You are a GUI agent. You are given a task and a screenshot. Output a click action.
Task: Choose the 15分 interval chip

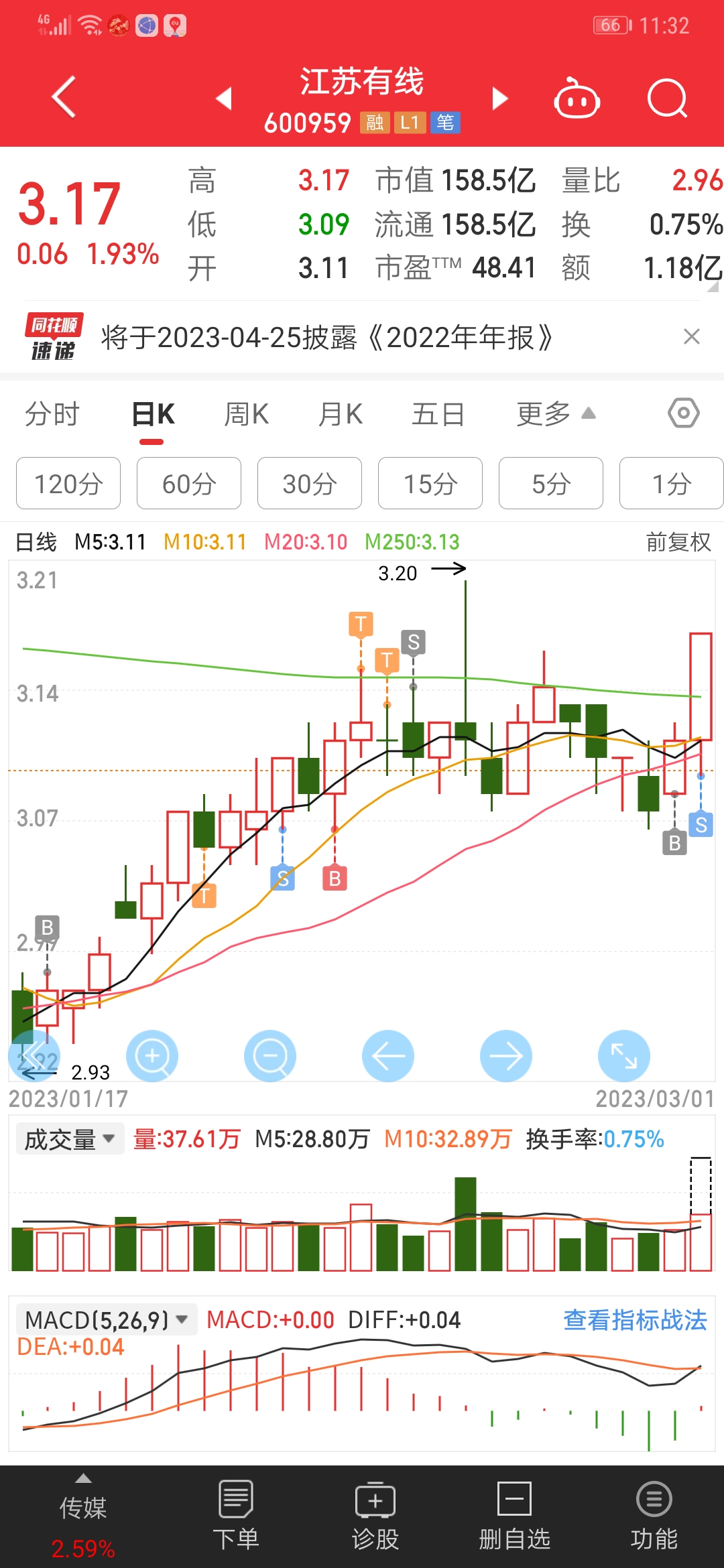pyautogui.click(x=430, y=483)
